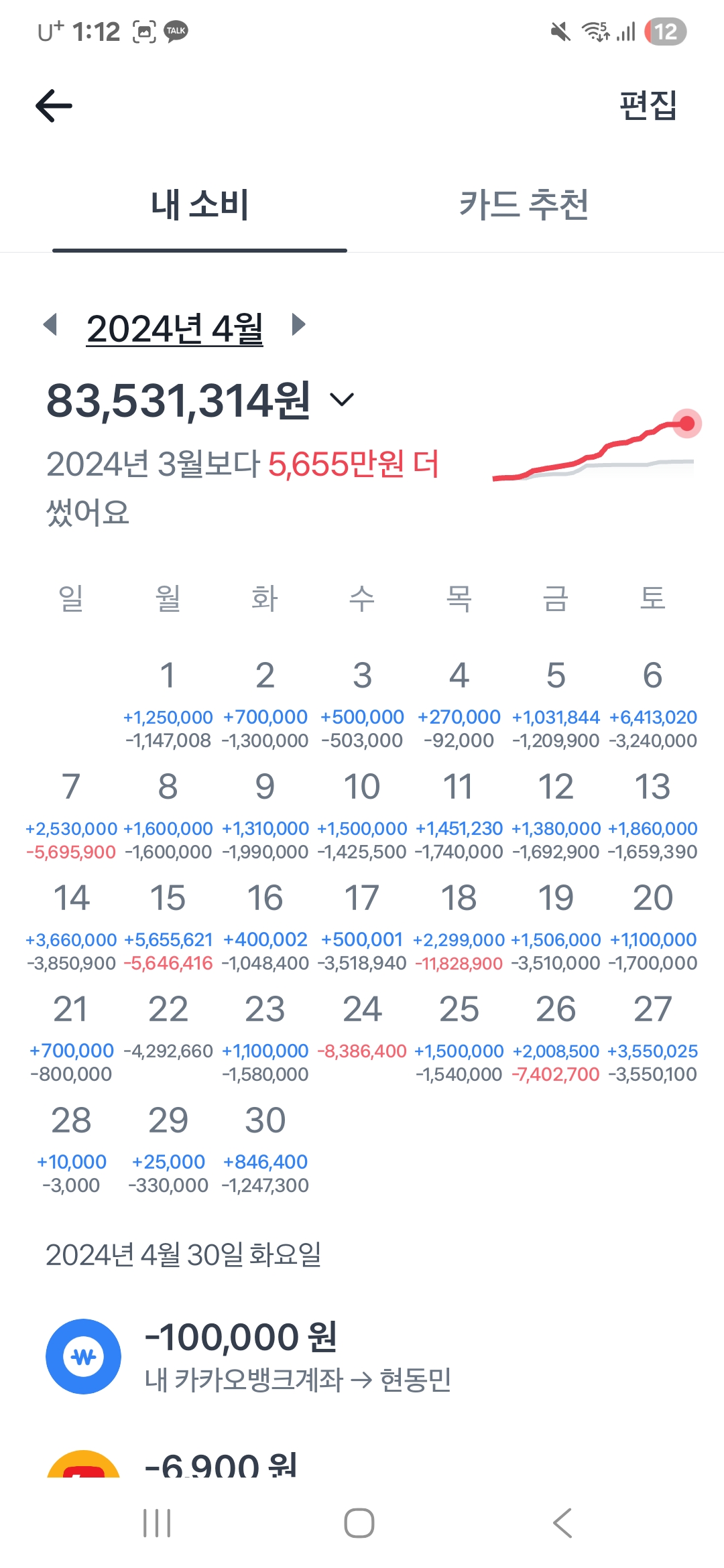This screenshot has width=724, height=1568.
Task: Switch to the 카드 추천 tab
Action: coord(524,205)
